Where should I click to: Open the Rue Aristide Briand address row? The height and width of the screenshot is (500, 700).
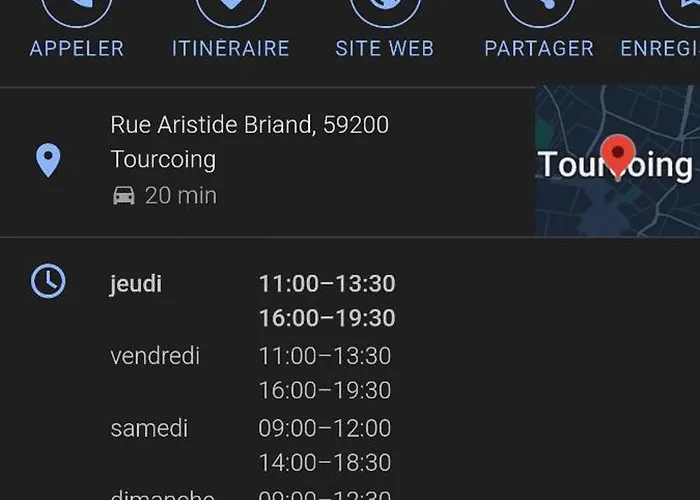(x=250, y=158)
